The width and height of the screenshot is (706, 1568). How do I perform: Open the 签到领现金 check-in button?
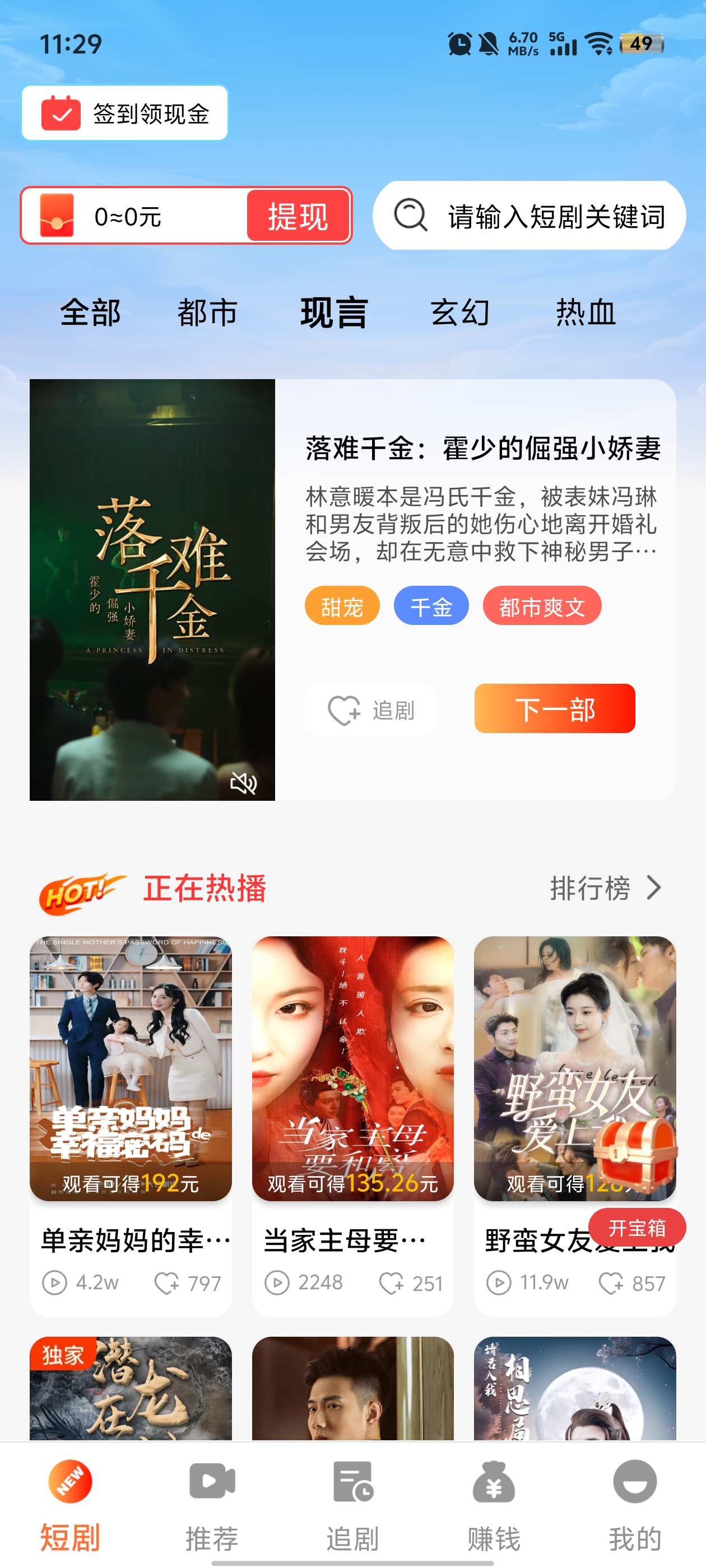[125, 113]
